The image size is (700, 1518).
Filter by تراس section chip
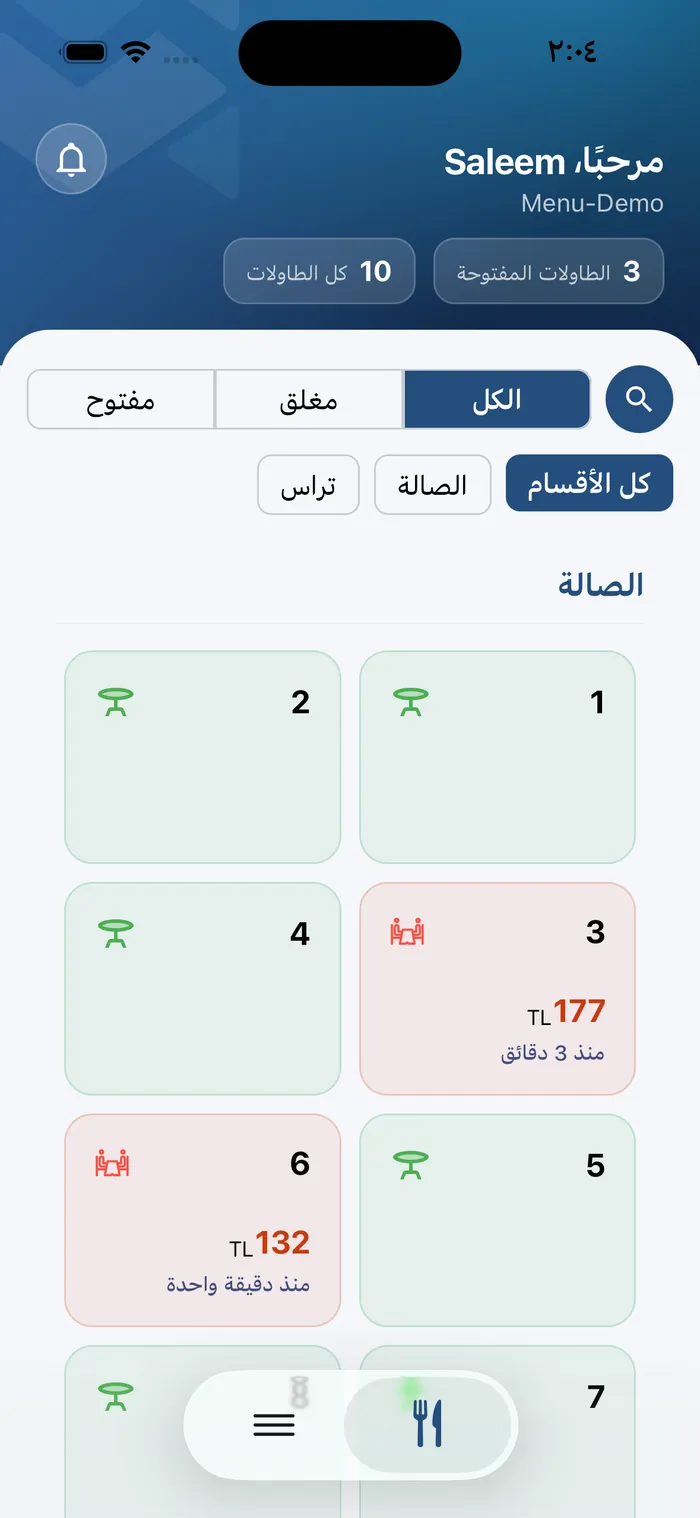click(x=308, y=485)
